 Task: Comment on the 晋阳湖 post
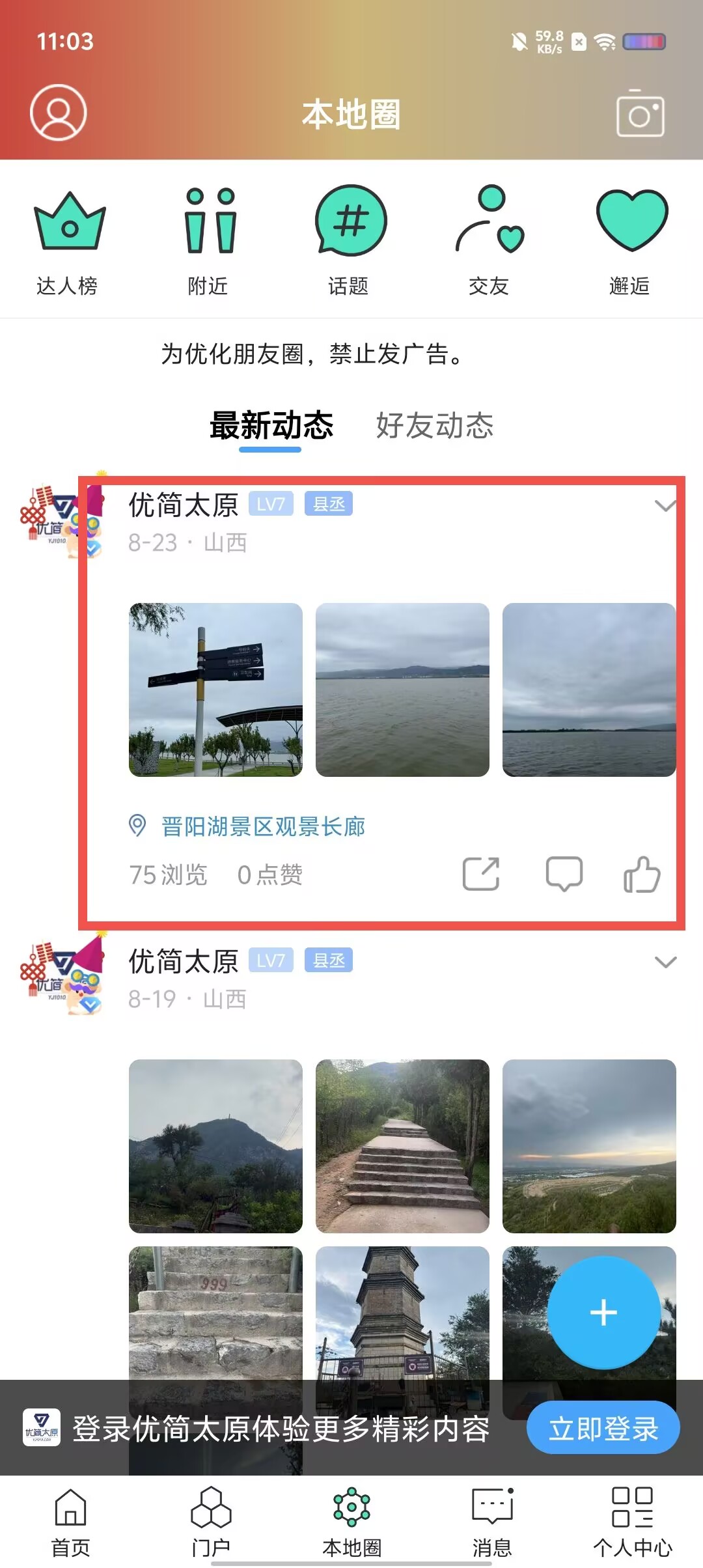564,874
